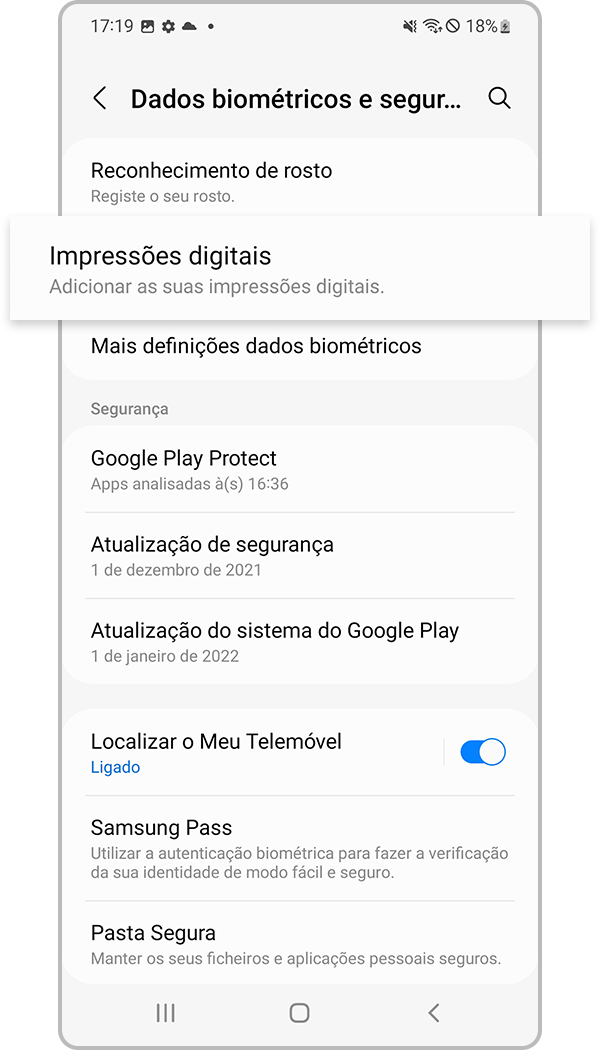Show recent apps from navigation bar

coord(166,1013)
